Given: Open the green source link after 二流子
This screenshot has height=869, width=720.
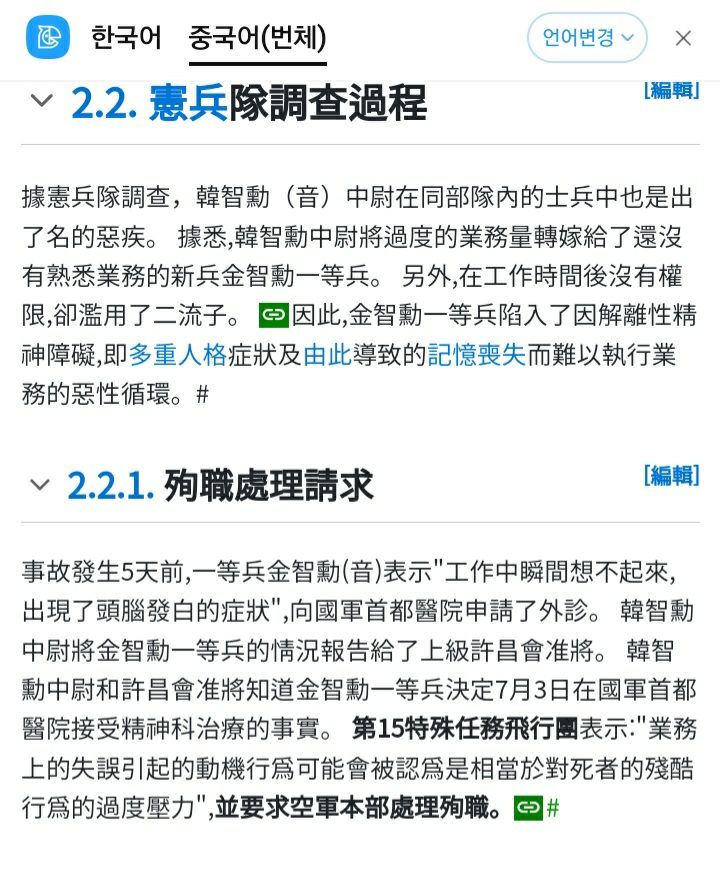Looking at the screenshot, I should 272,317.
